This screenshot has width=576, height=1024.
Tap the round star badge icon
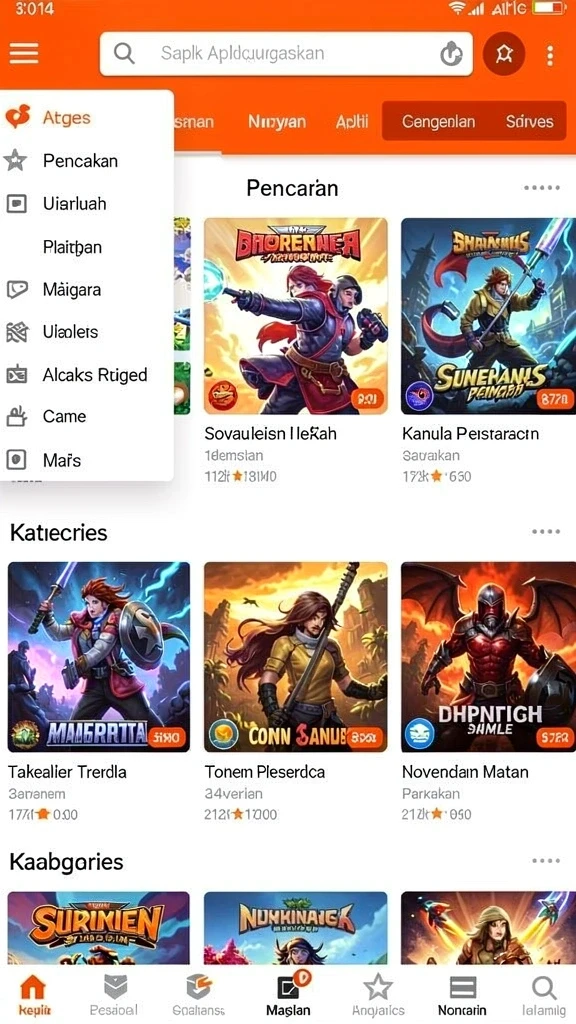click(x=504, y=54)
